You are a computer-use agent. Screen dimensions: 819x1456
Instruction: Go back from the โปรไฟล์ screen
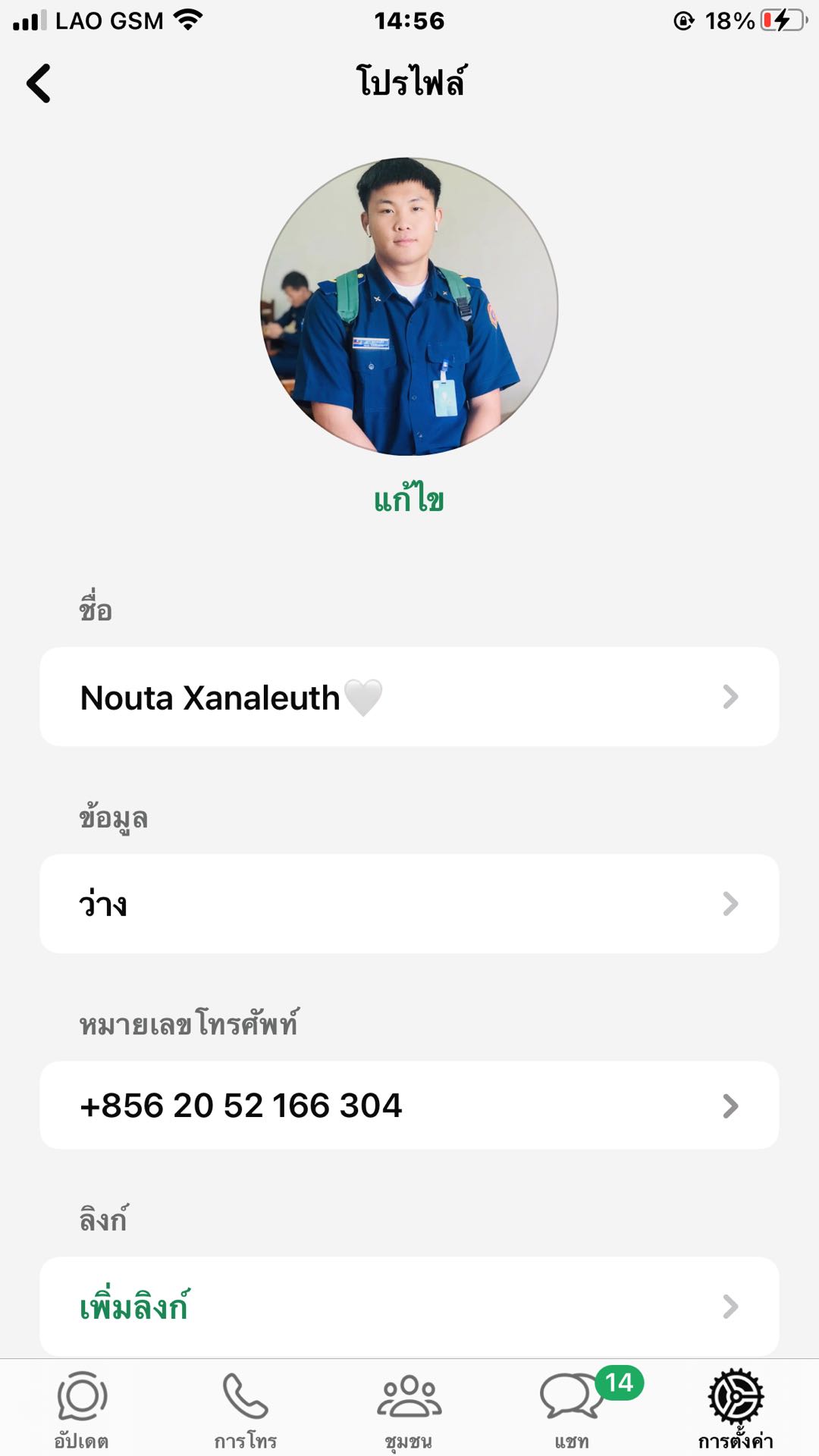[x=39, y=83]
